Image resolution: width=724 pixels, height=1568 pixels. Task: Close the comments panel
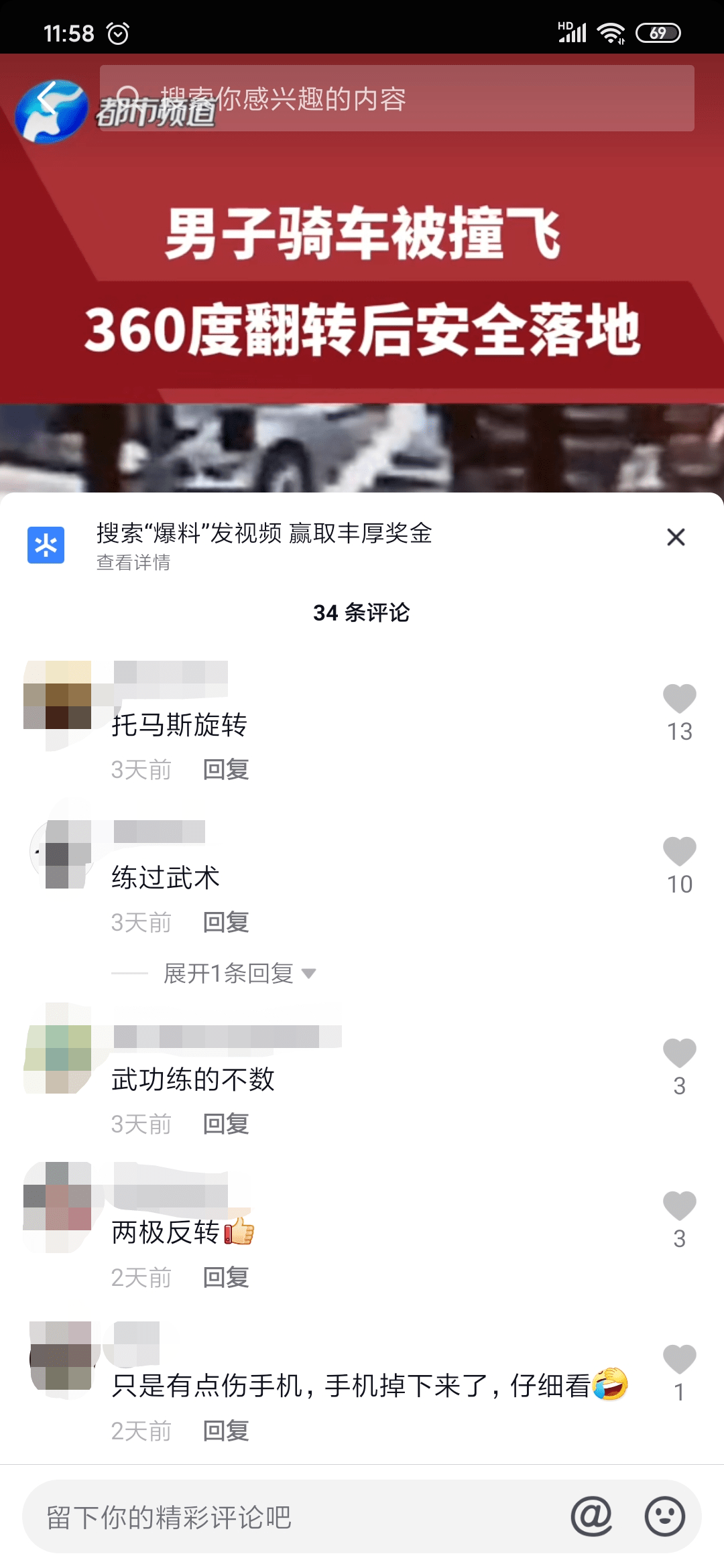676,537
